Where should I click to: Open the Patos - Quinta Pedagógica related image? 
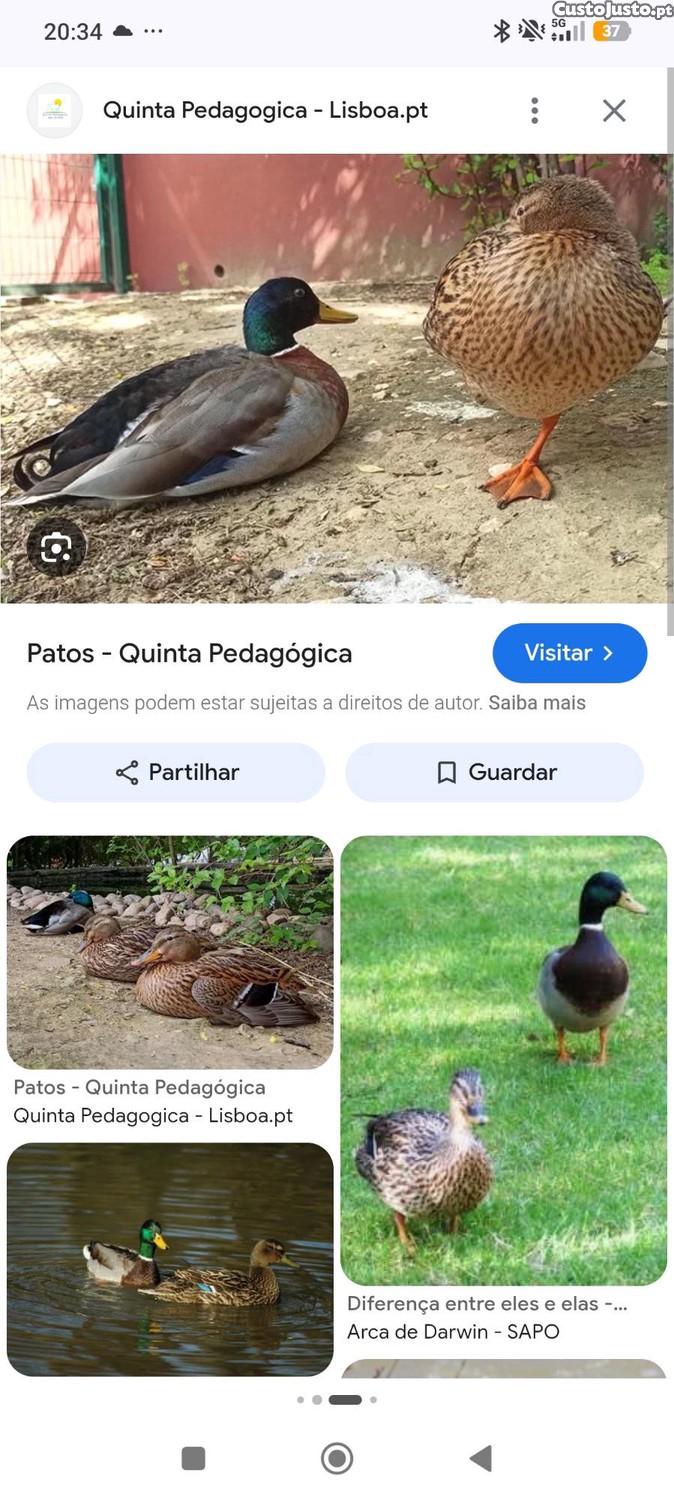pos(170,952)
